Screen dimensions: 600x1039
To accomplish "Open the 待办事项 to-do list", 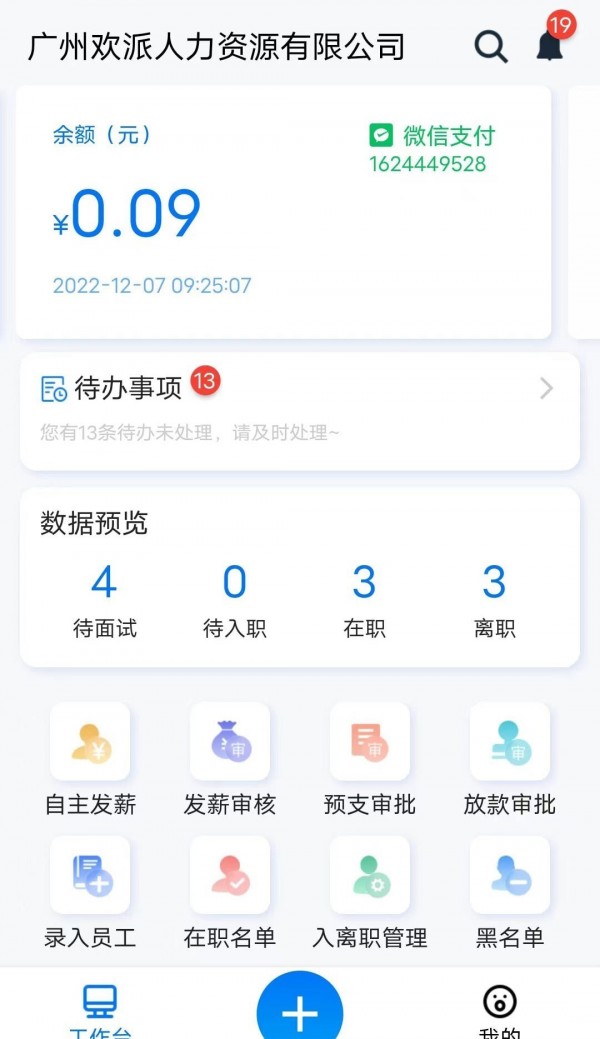I will pos(299,410).
